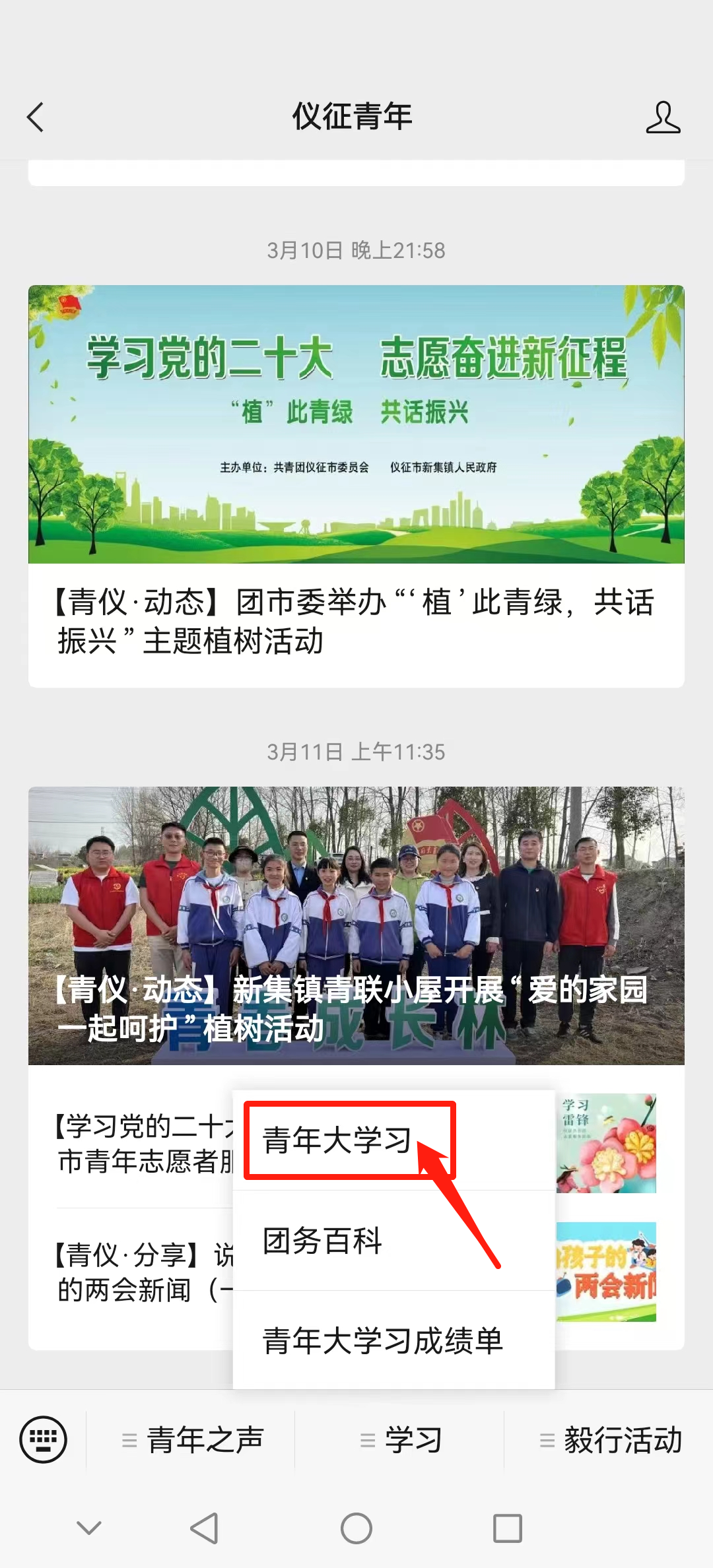Open the tree planting theme article card
713x1568 pixels.
click(356, 486)
